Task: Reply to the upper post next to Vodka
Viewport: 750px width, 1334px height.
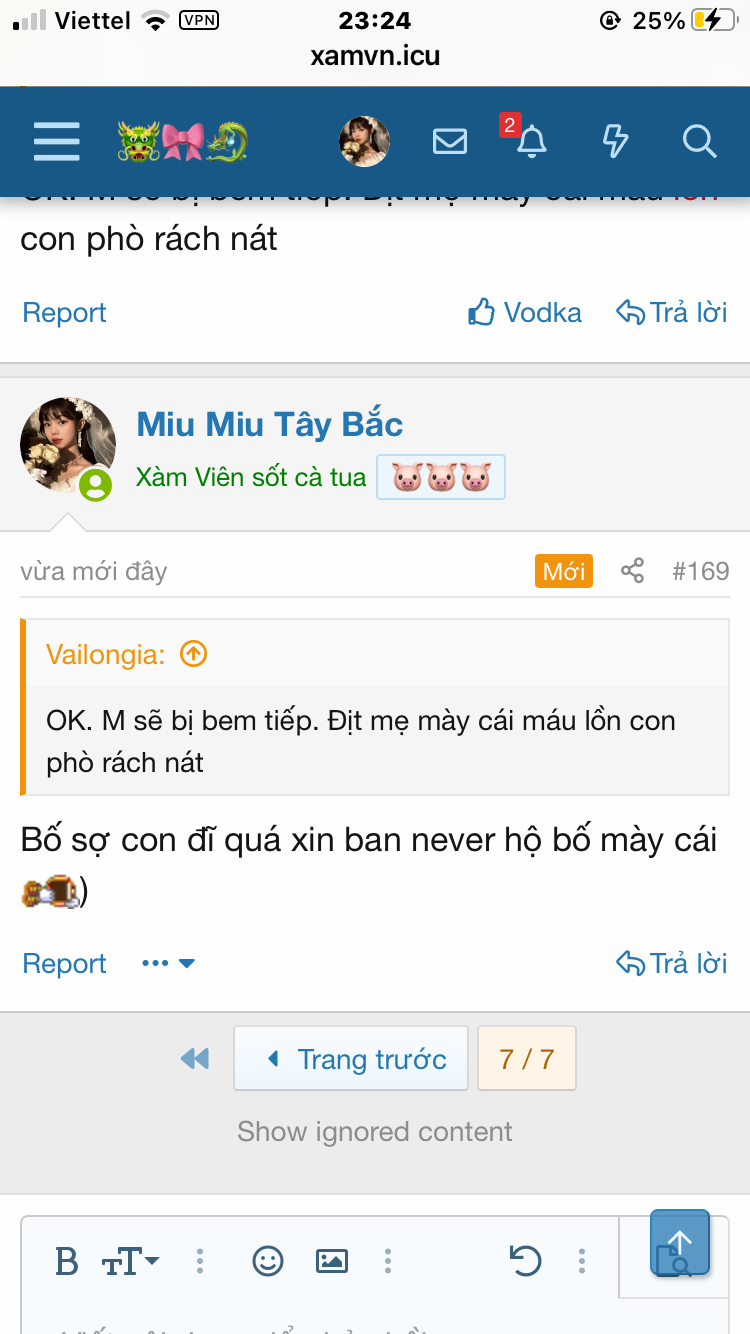Action: pos(672,313)
